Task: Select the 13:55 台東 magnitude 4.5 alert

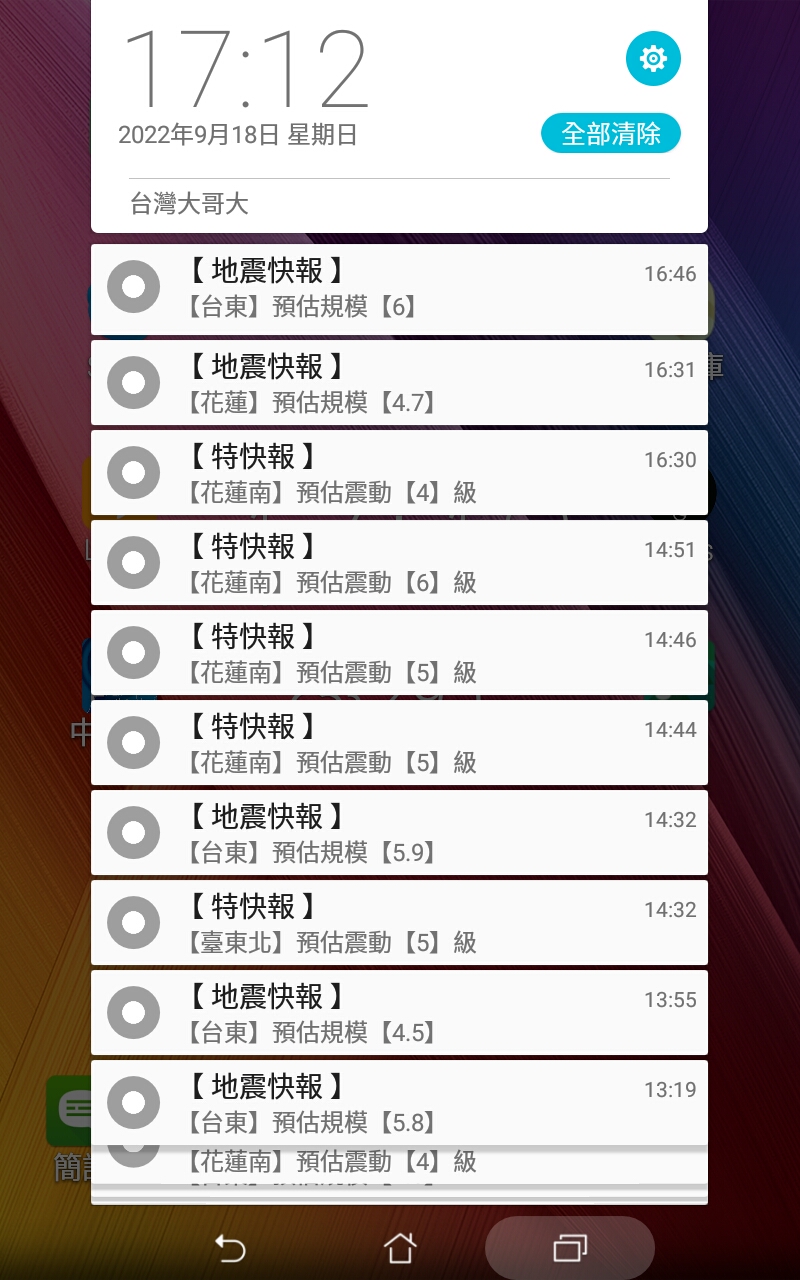Action: (x=400, y=1014)
